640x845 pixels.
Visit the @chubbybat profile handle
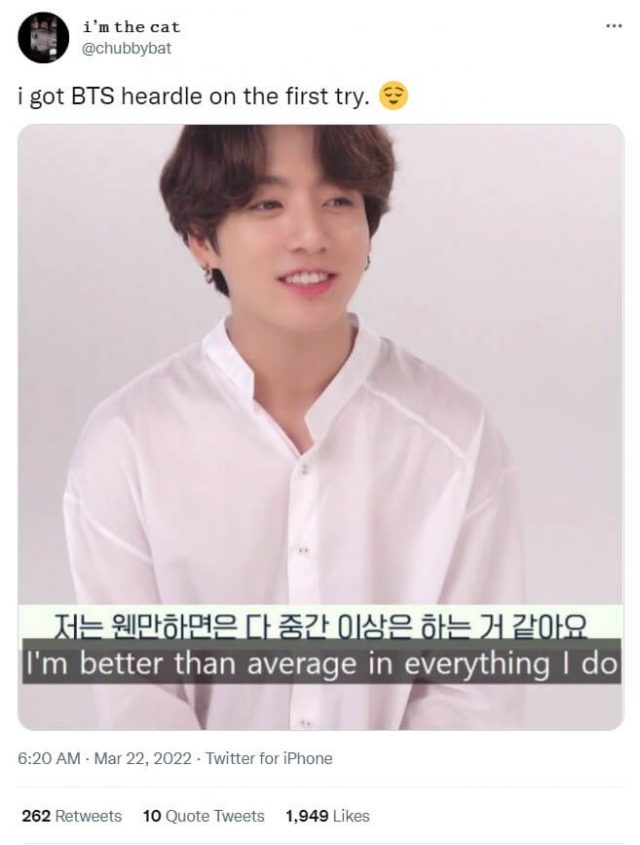pos(127,49)
